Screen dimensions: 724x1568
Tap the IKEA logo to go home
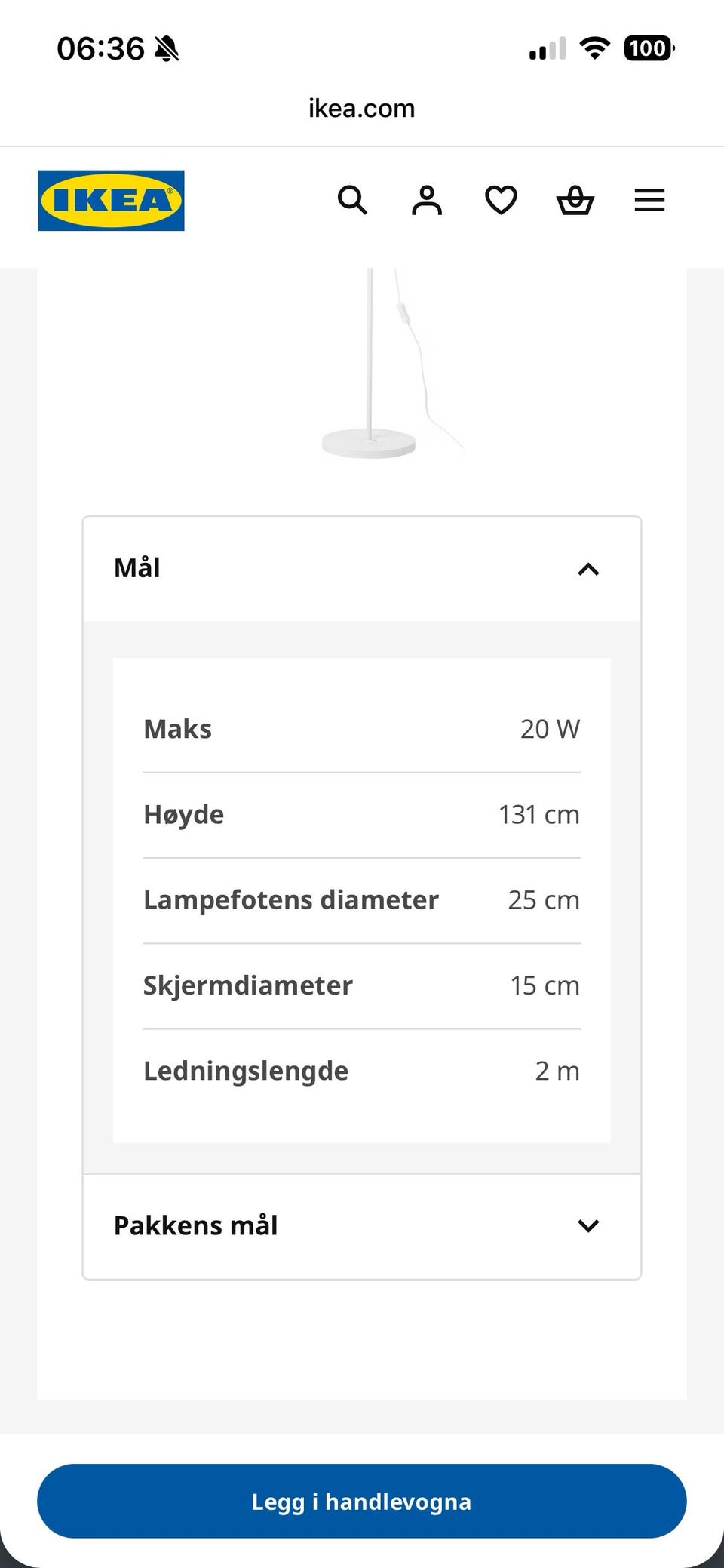[x=112, y=201]
